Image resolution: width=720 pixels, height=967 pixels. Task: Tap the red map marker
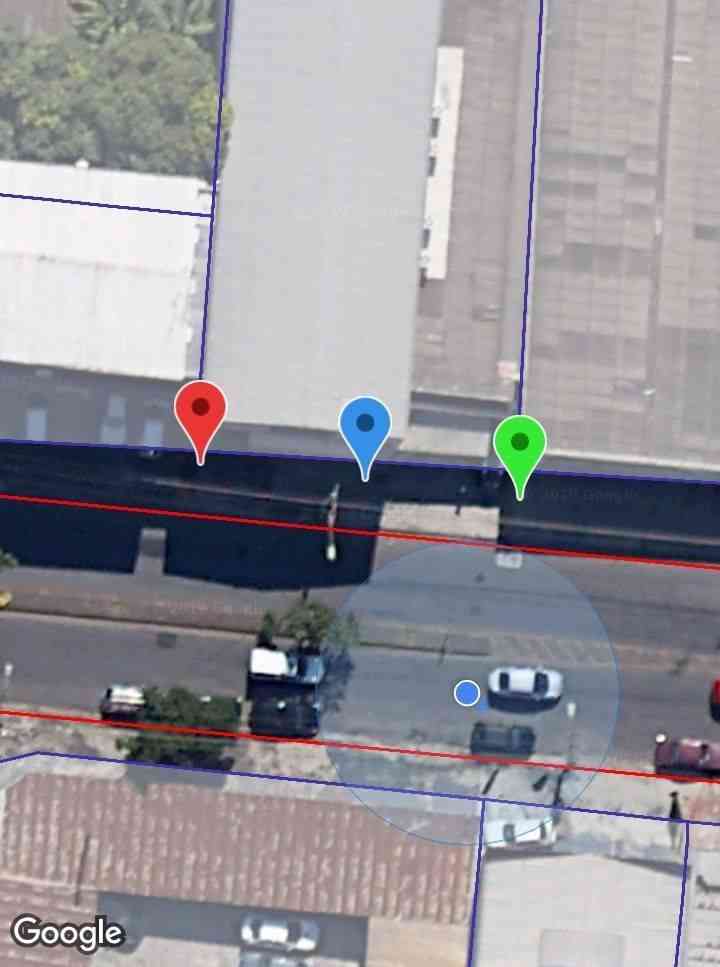200,410
